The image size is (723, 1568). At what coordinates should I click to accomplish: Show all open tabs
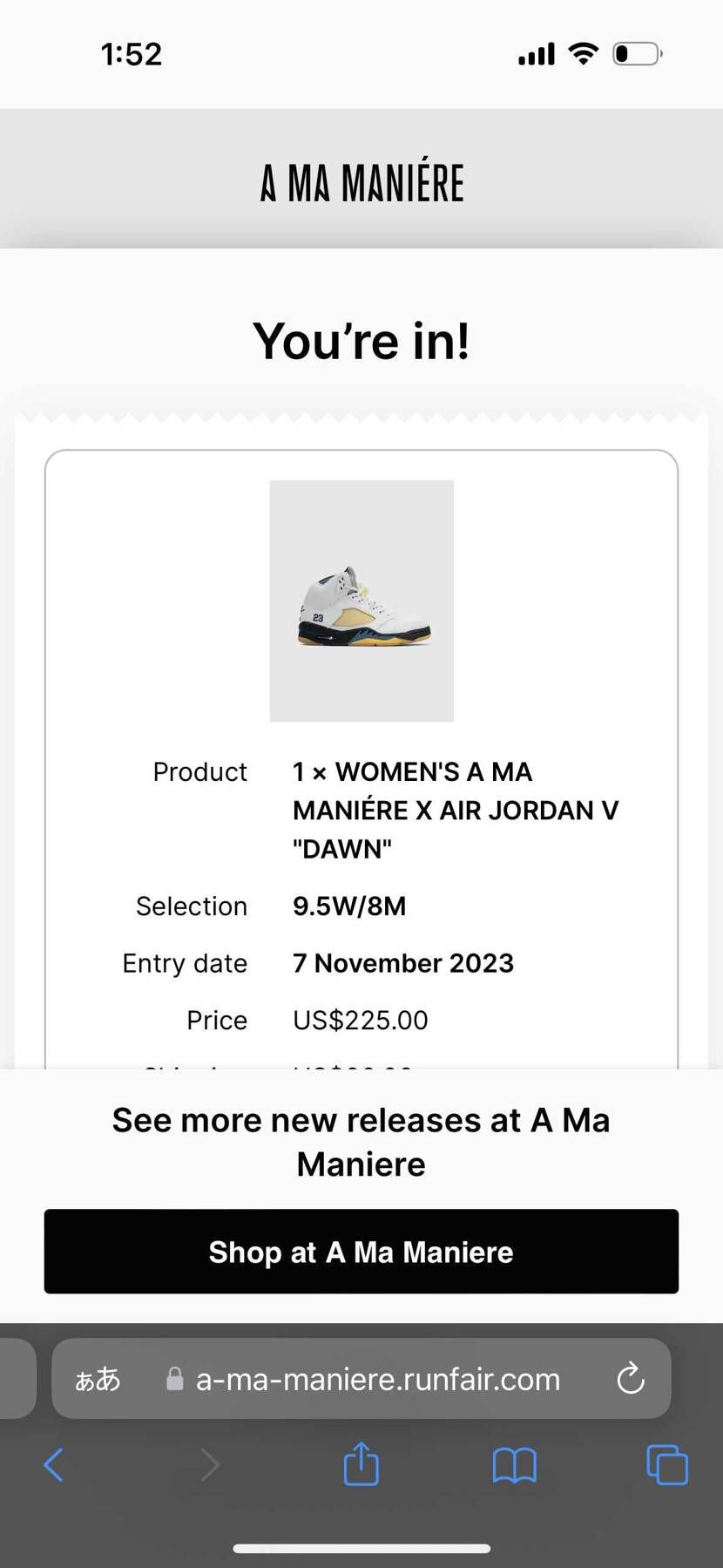tap(667, 1464)
